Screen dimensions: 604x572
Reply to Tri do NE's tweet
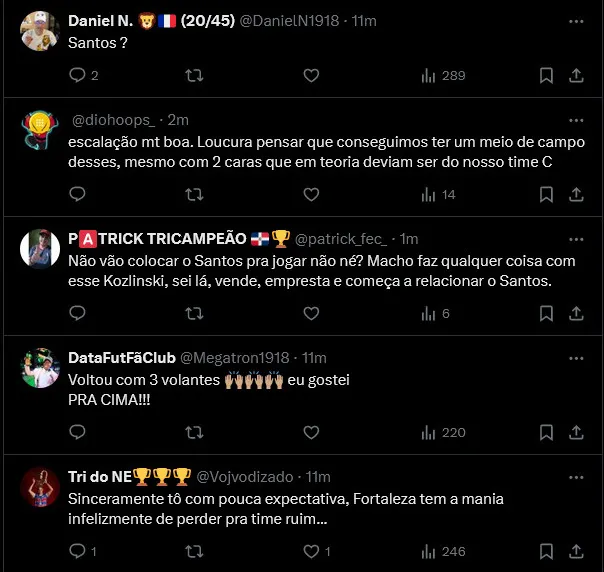[78, 551]
